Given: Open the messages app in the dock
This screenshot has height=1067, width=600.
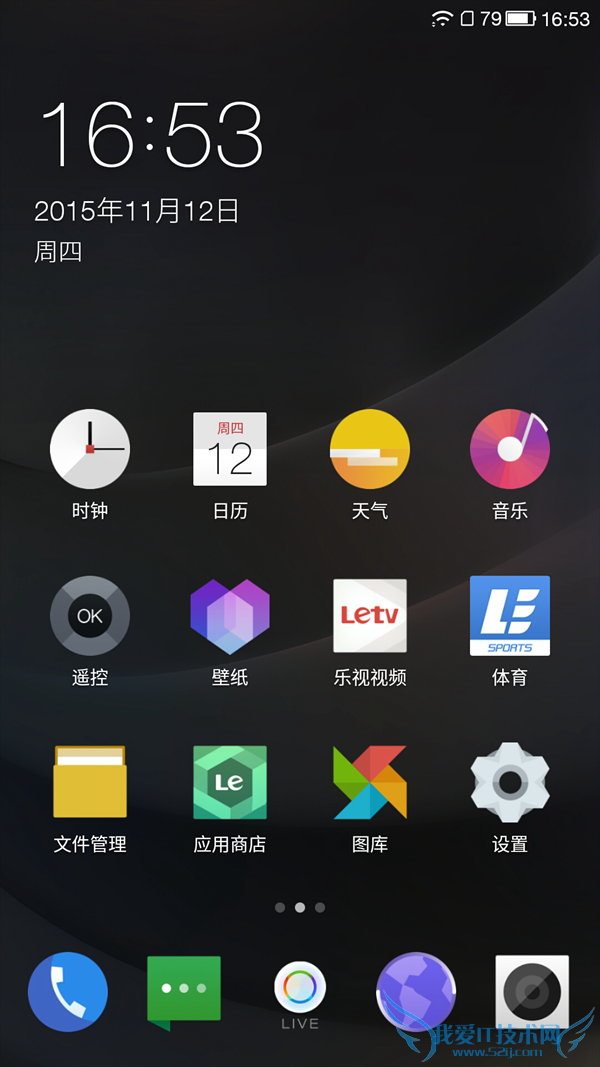Looking at the screenshot, I should click(184, 990).
